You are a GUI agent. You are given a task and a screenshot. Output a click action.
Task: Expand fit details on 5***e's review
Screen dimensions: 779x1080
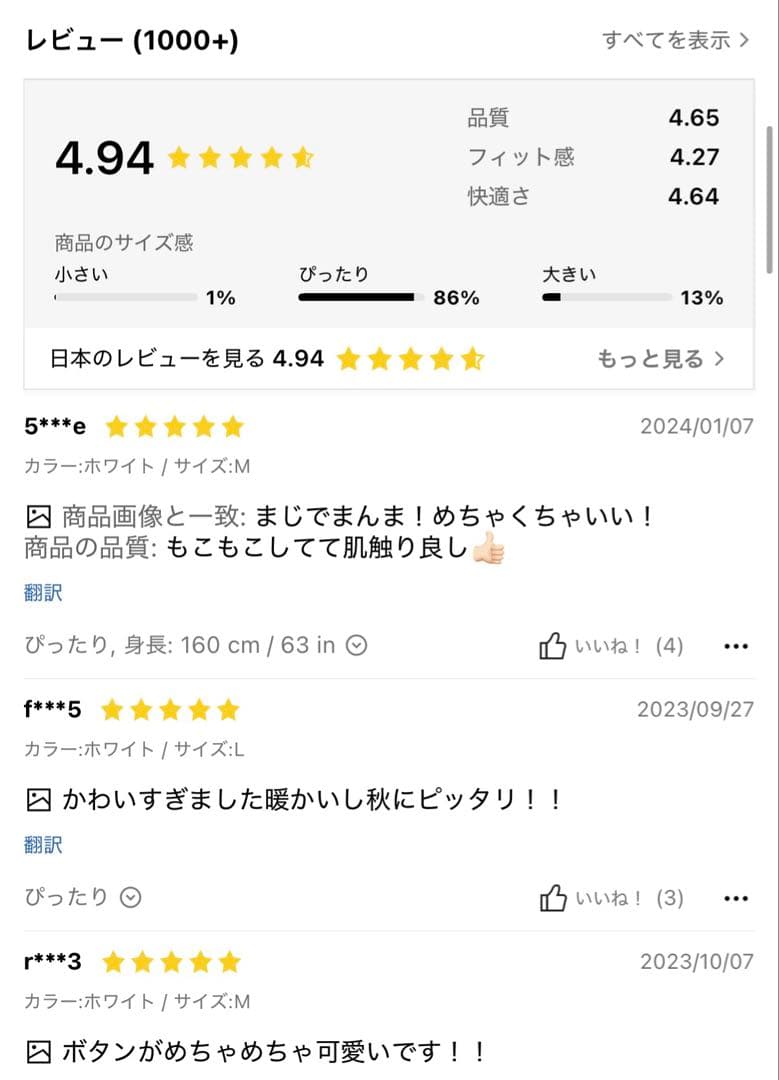click(356, 646)
